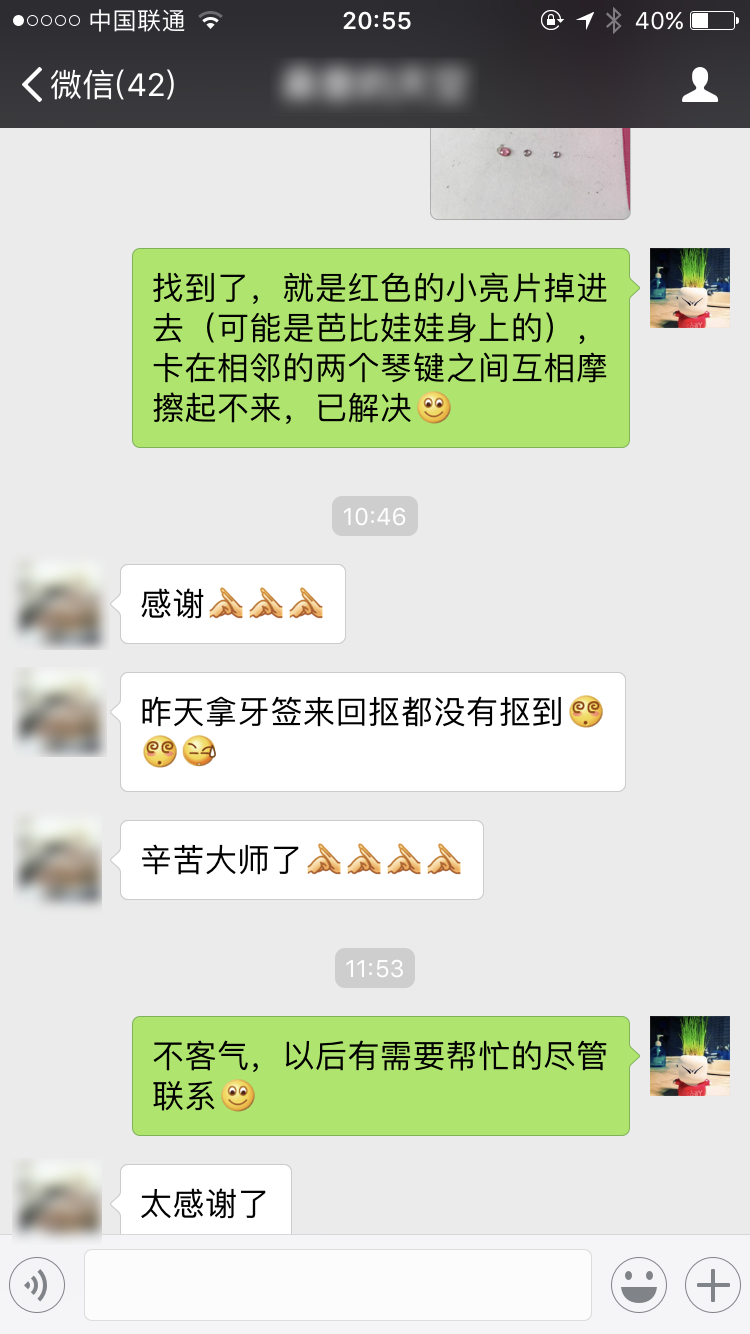The image size is (750, 1334).
Task: Open my avatar beside 不客气 message
Action: coord(689,1056)
